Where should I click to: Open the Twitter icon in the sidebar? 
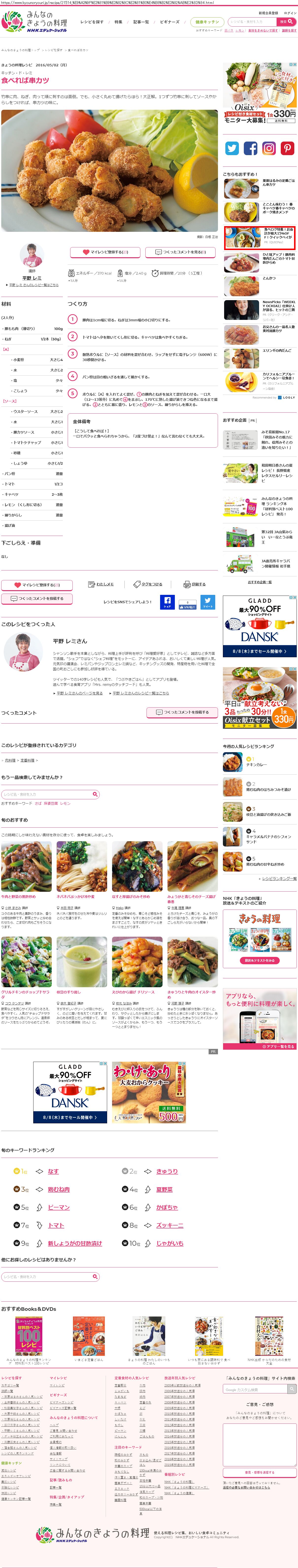[232, 148]
